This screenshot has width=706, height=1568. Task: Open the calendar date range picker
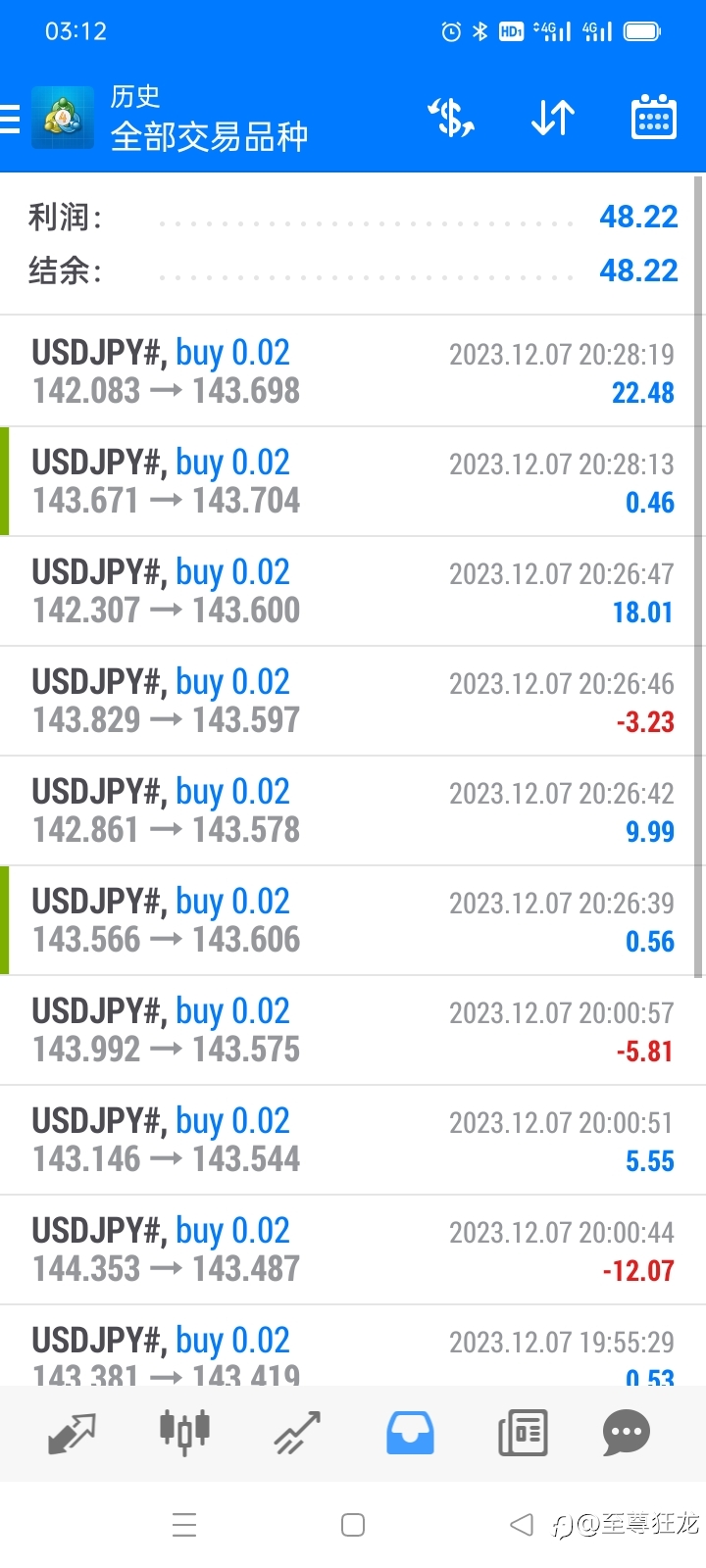[653, 118]
